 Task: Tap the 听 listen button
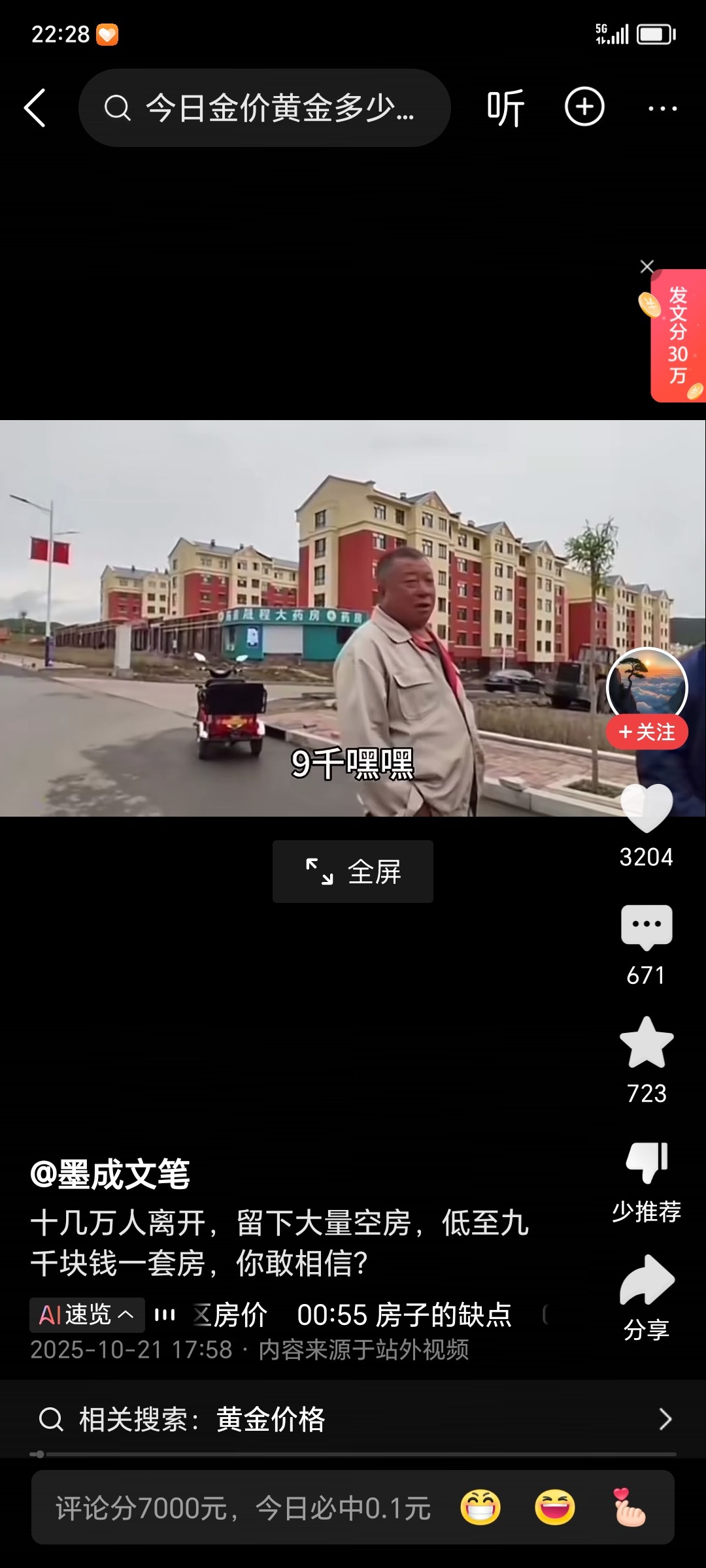505,108
